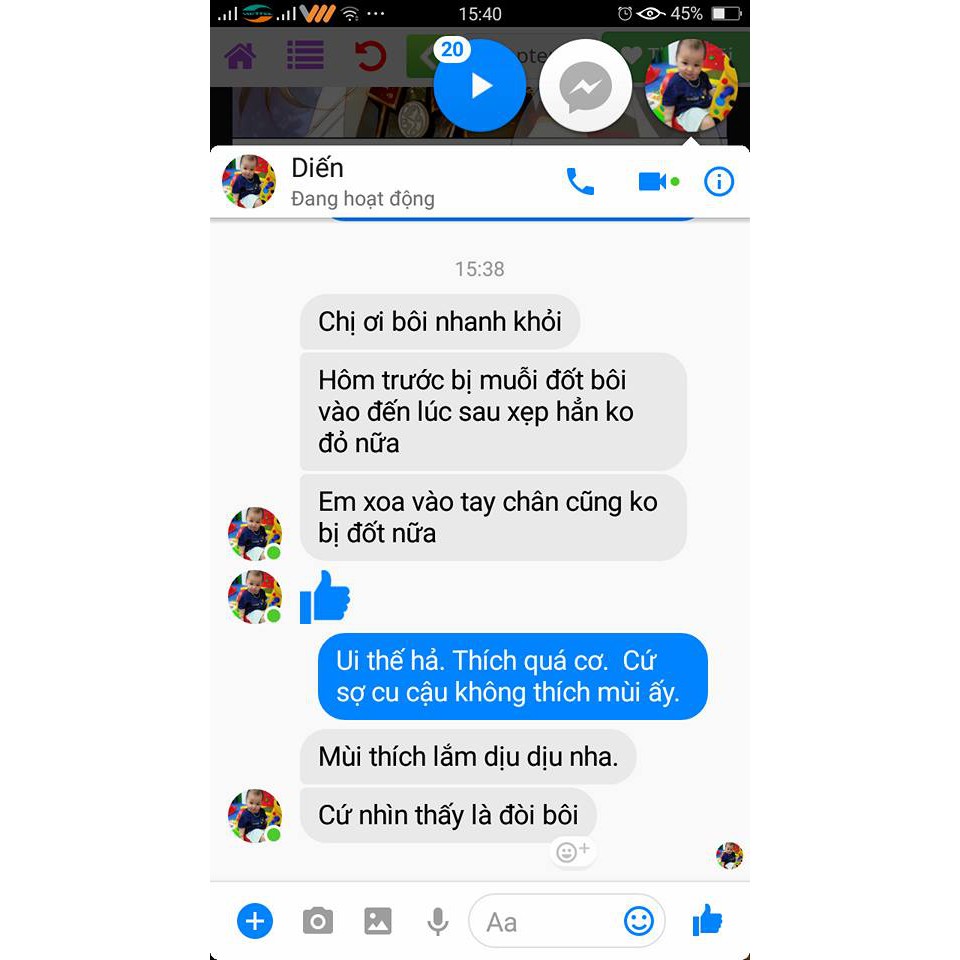The width and height of the screenshot is (960, 960).
Task: Record a voice message with the microphone
Action: click(437, 921)
